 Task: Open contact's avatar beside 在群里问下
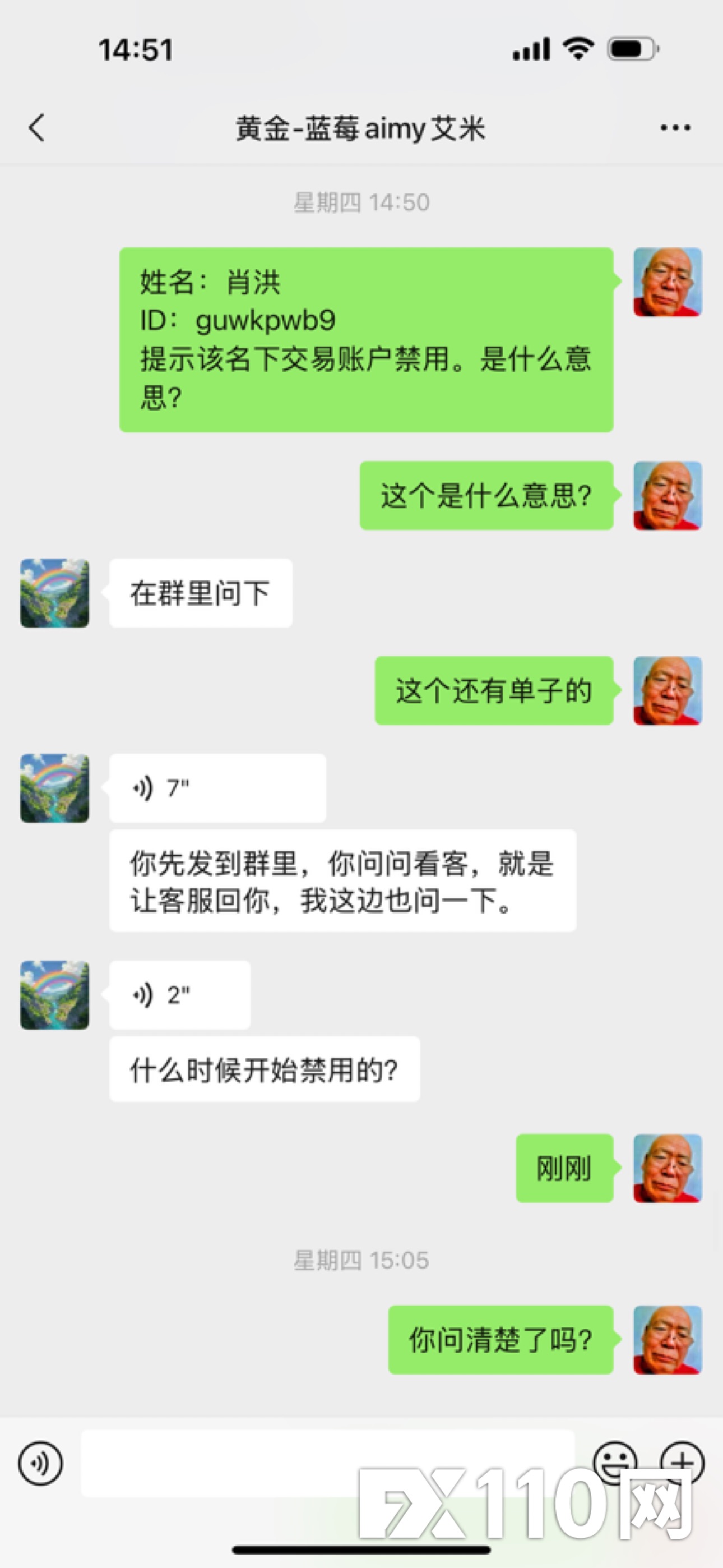click(x=55, y=593)
